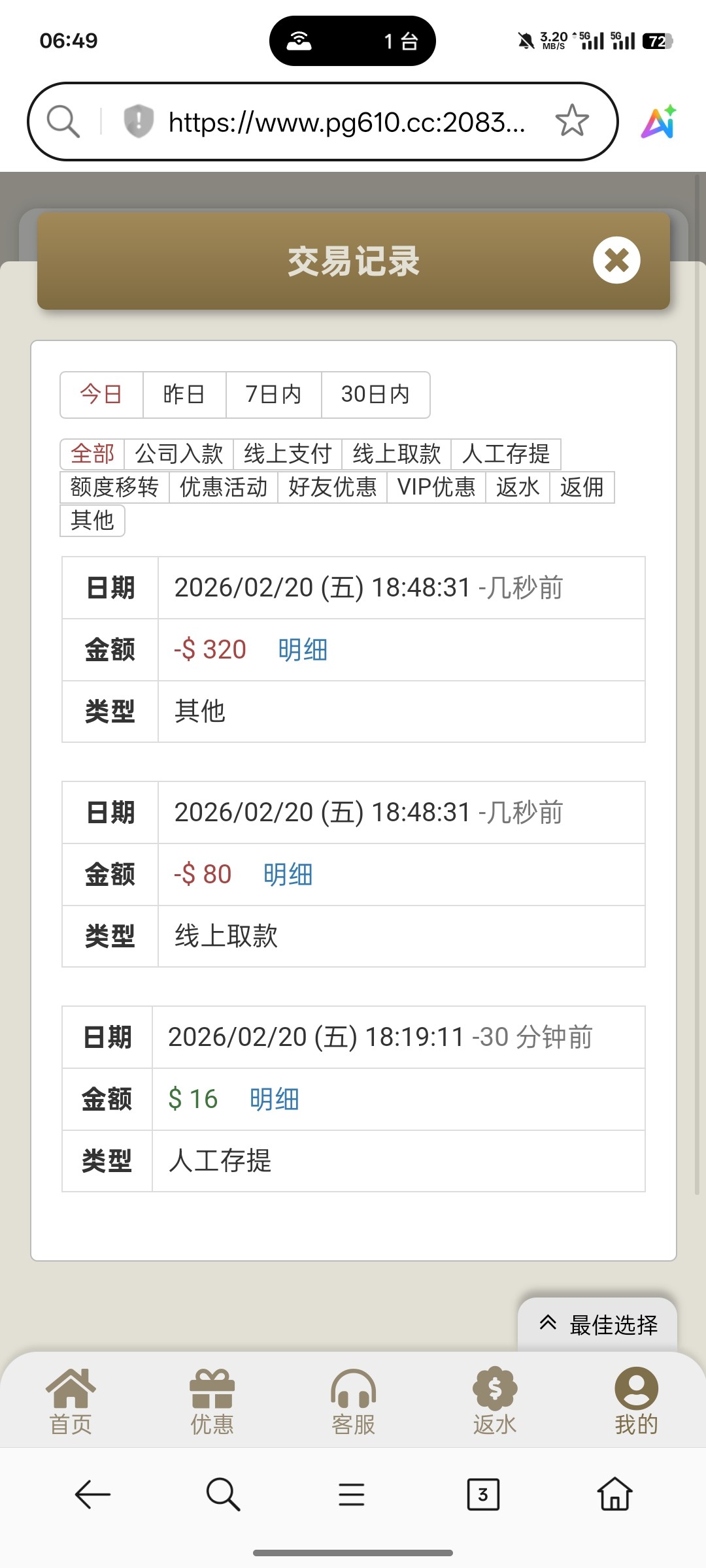Open 明细 for the $ 16 entry
This screenshot has width=706, height=1568.
275,1100
